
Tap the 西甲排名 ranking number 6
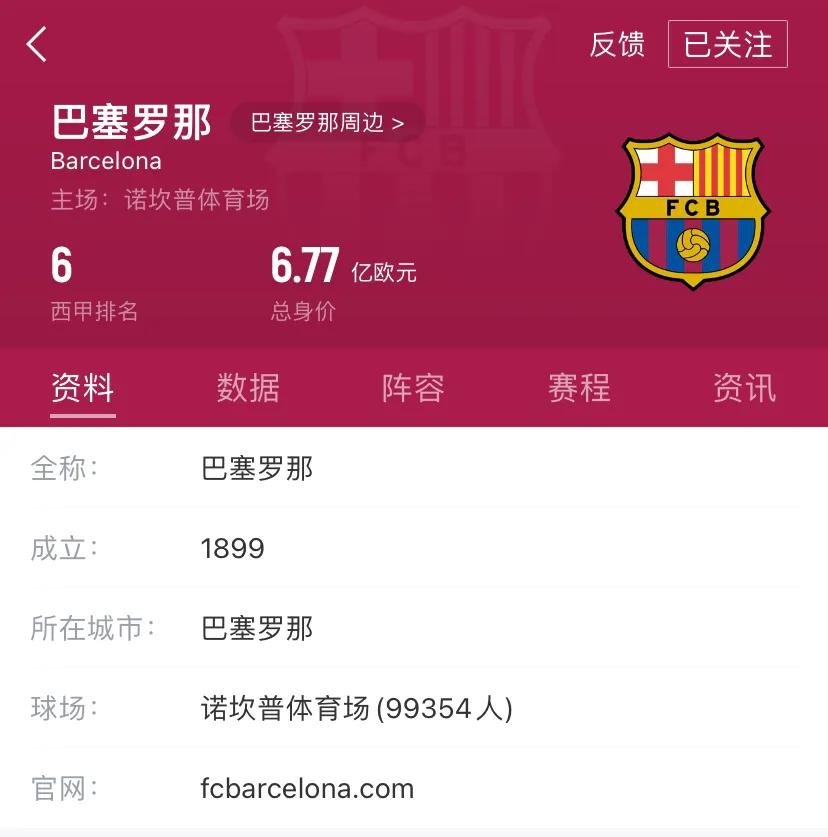coord(60,265)
